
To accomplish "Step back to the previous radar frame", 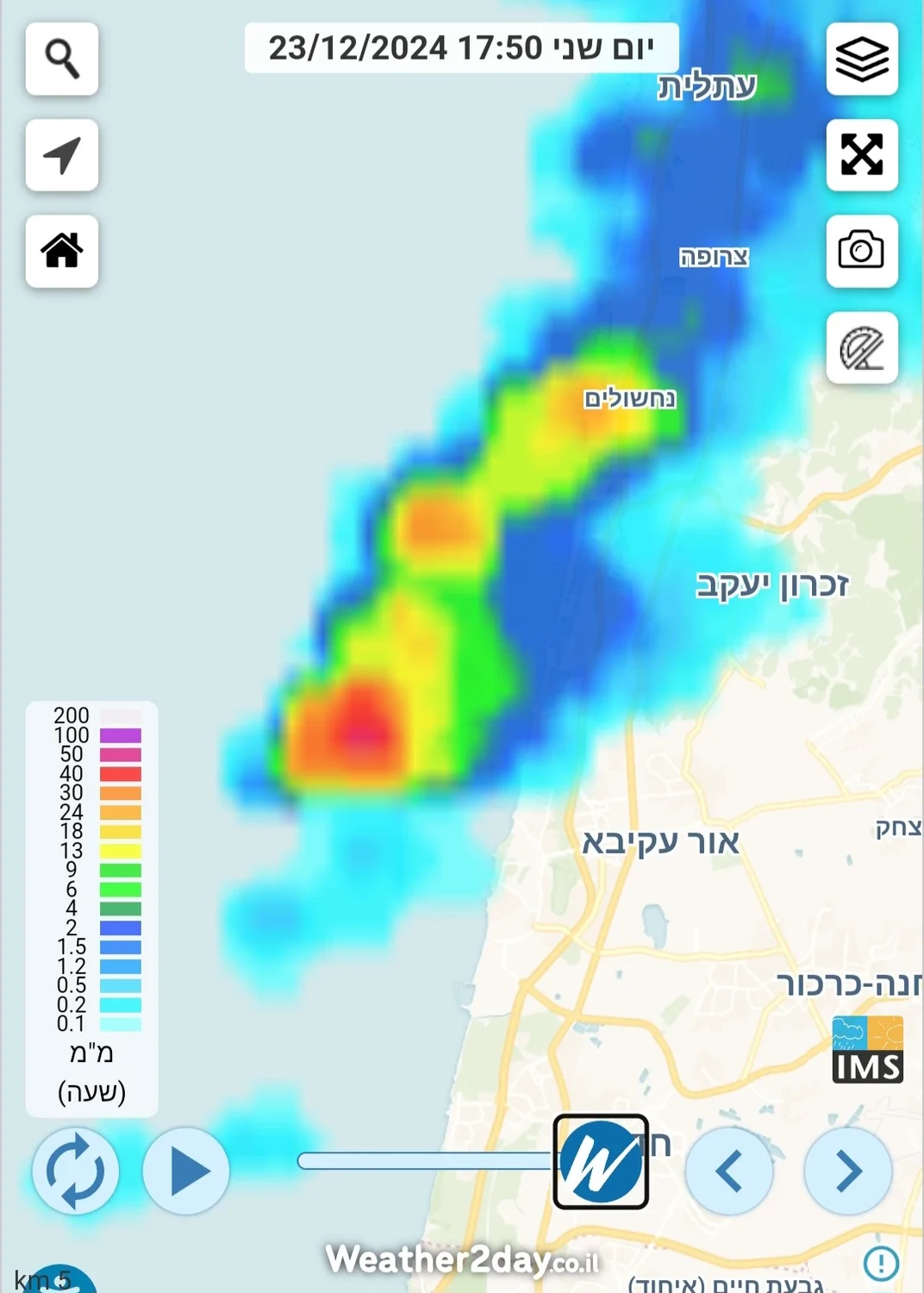I will click(729, 1171).
